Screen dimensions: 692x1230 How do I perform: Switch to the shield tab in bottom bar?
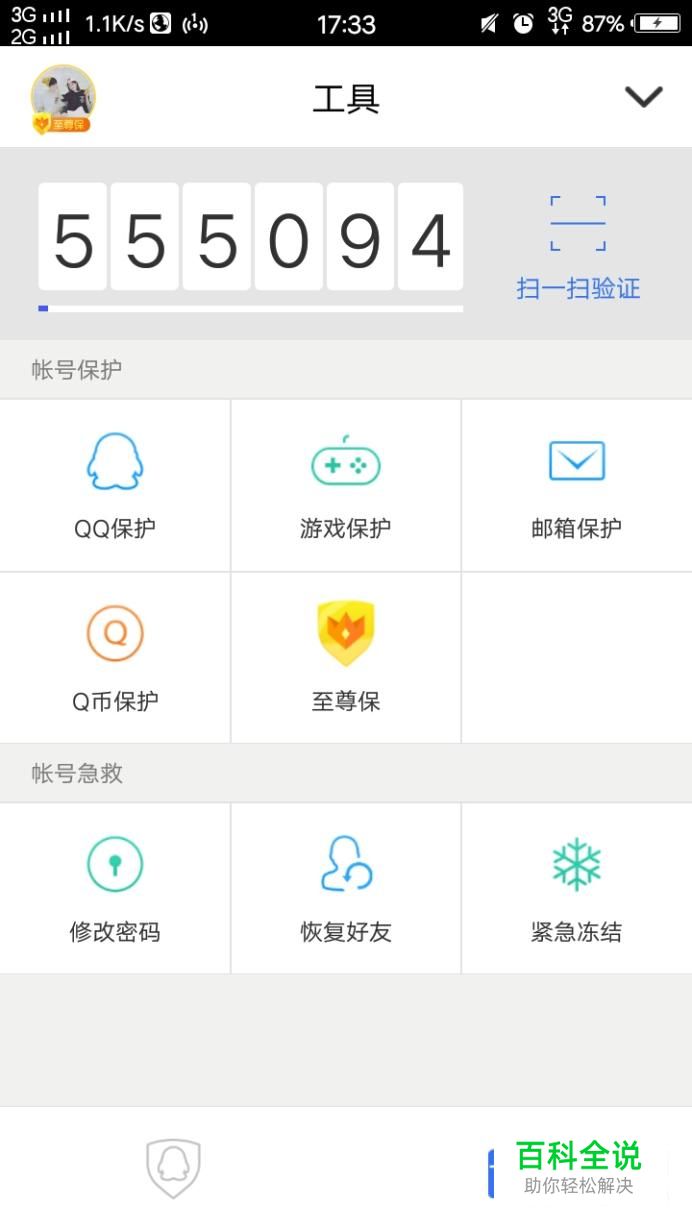click(x=173, y=1167)
